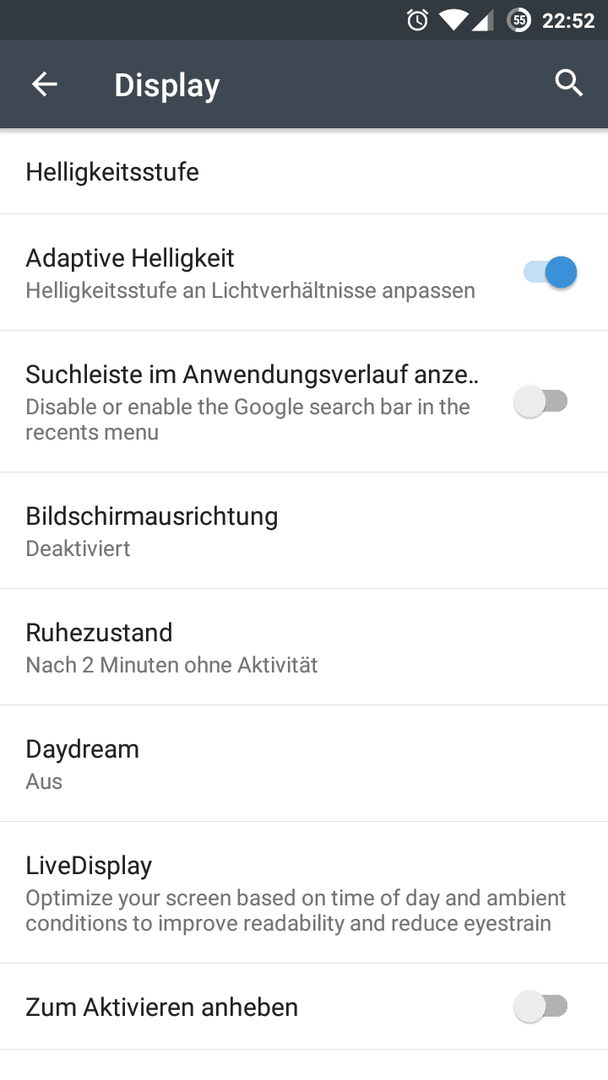Turn off the Adaptive Helligkeit switch

pos(549,272)
